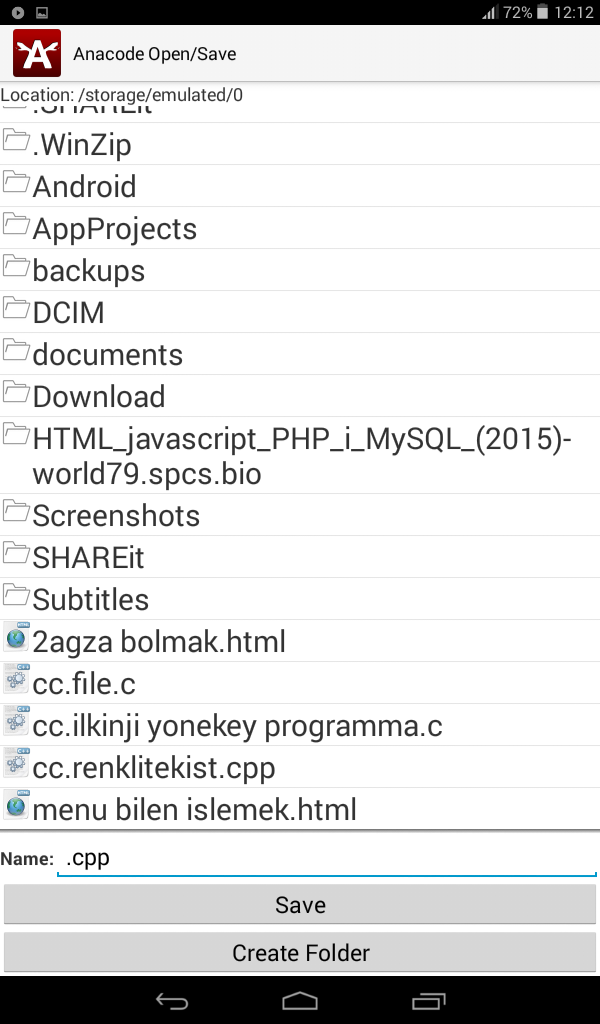Go back using the system back button

171,1000
